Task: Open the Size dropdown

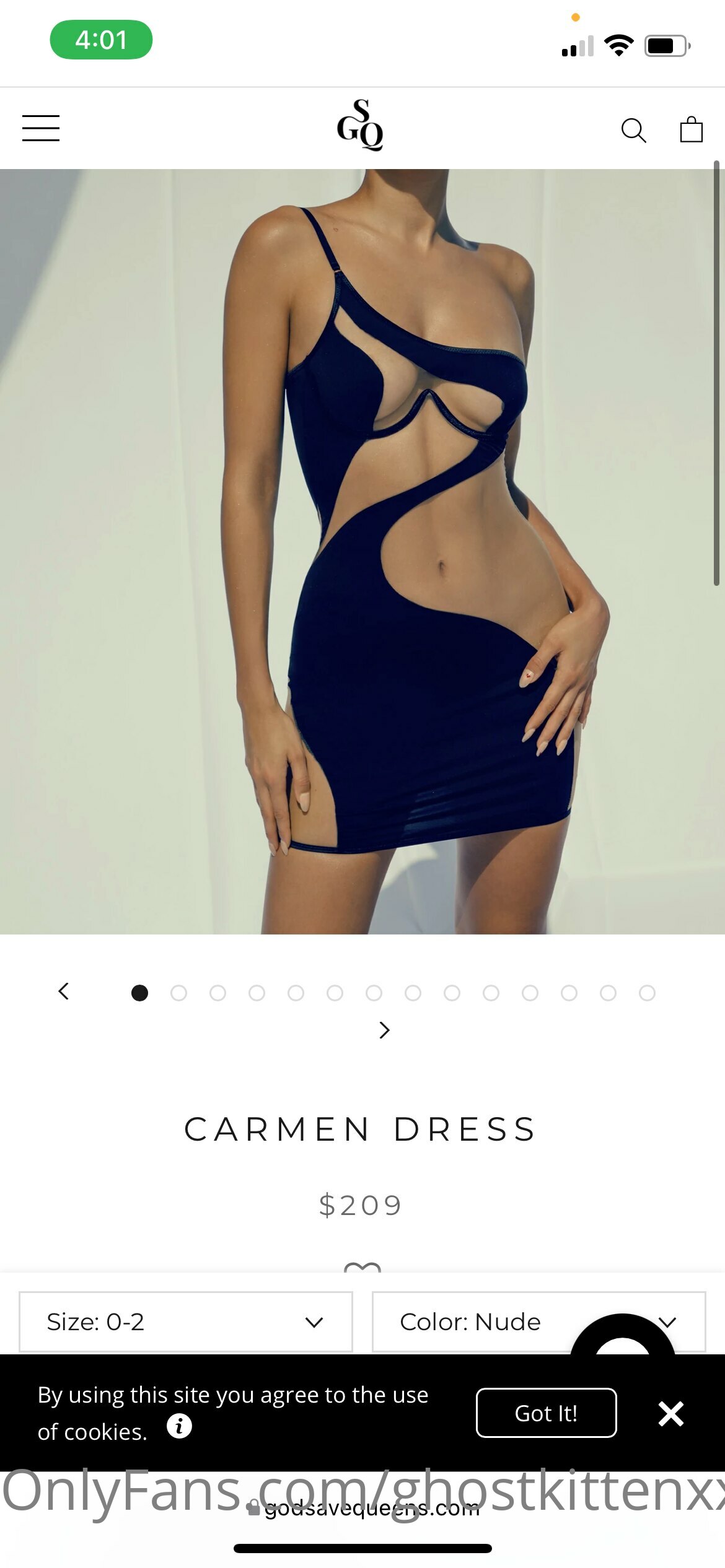Action: pos(186,1322)
